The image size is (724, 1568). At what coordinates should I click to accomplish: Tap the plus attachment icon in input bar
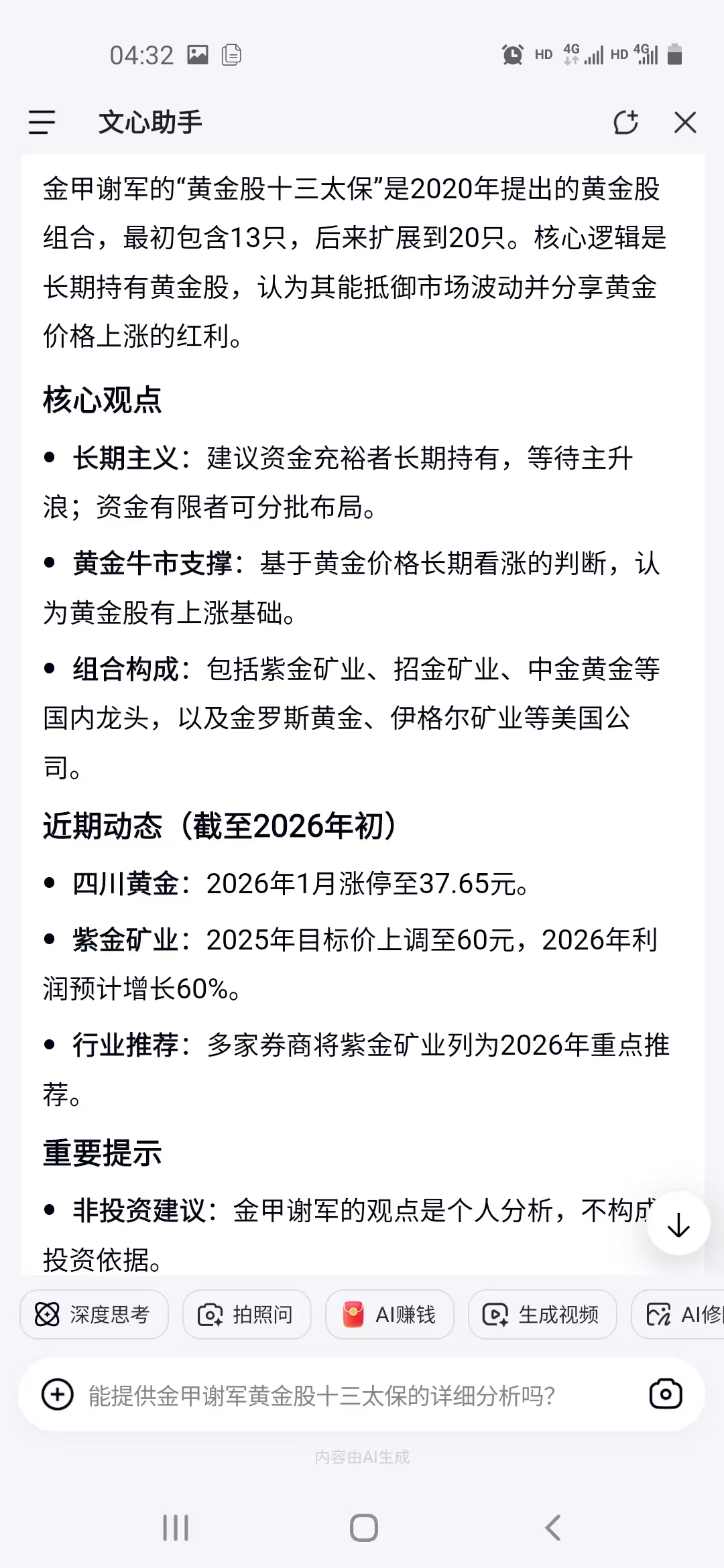pos(58,1395)
